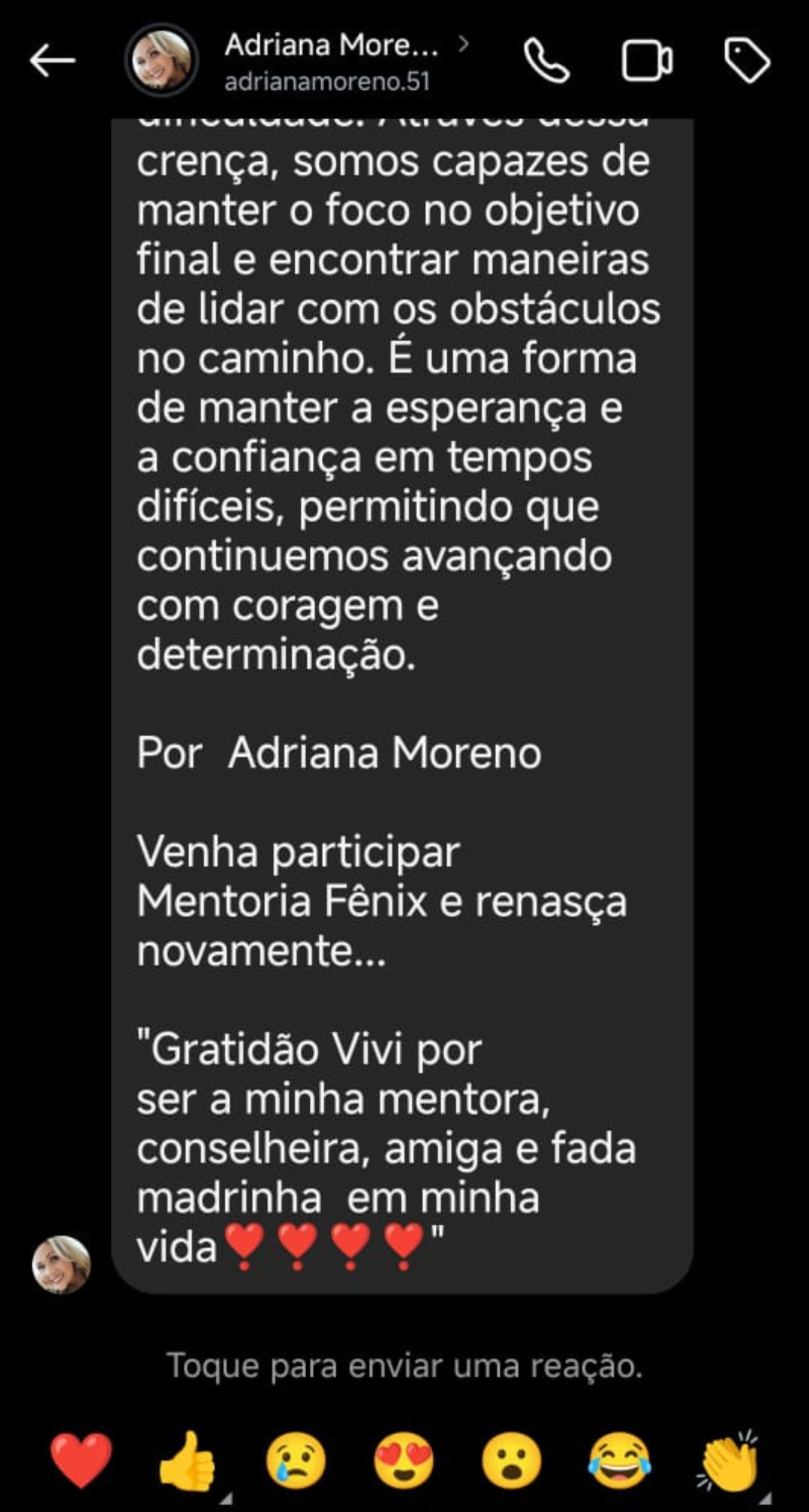809x1512 pixels.
Task: React with the surprised face emoji
Action: tap(512, 1461)
